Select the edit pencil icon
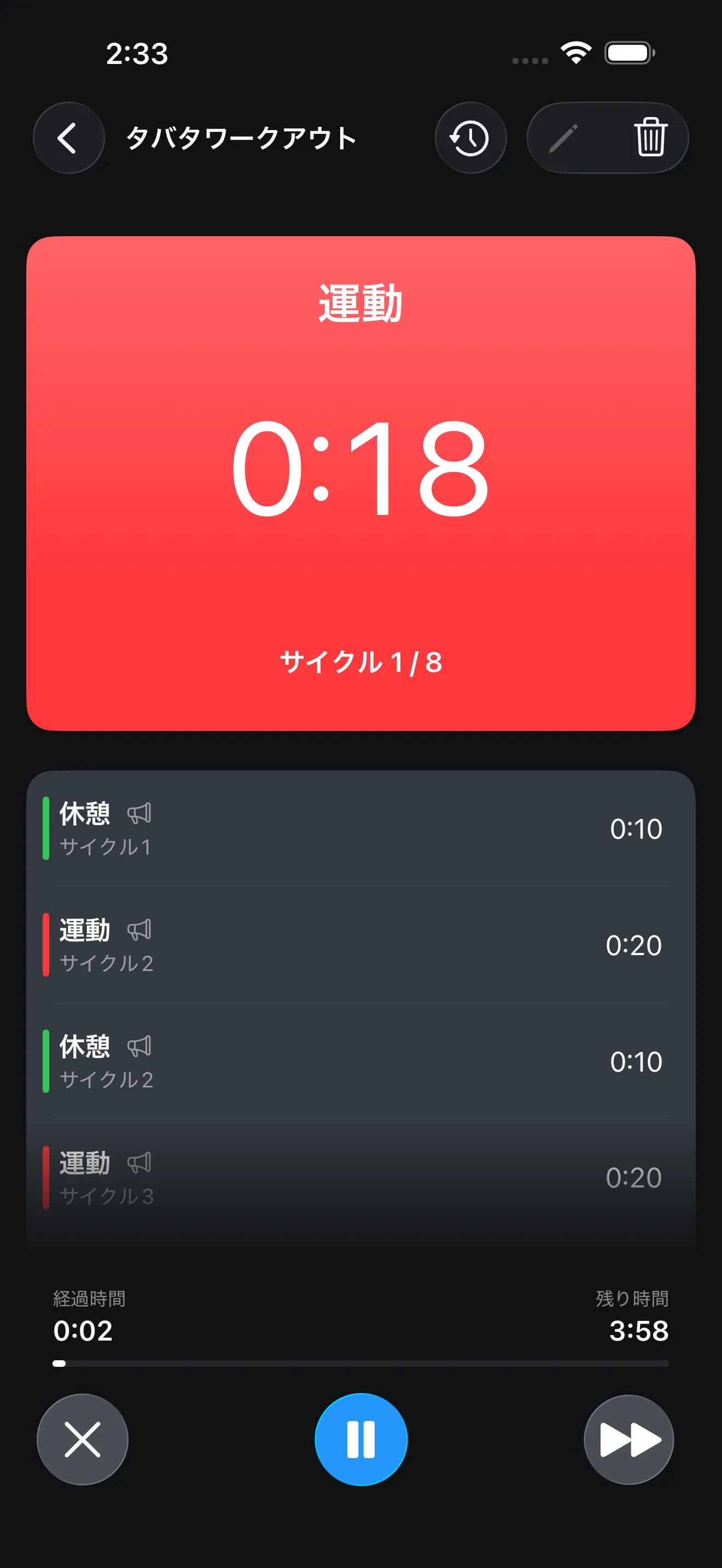This screenshot has height=1568, width=722. (564, 138)
